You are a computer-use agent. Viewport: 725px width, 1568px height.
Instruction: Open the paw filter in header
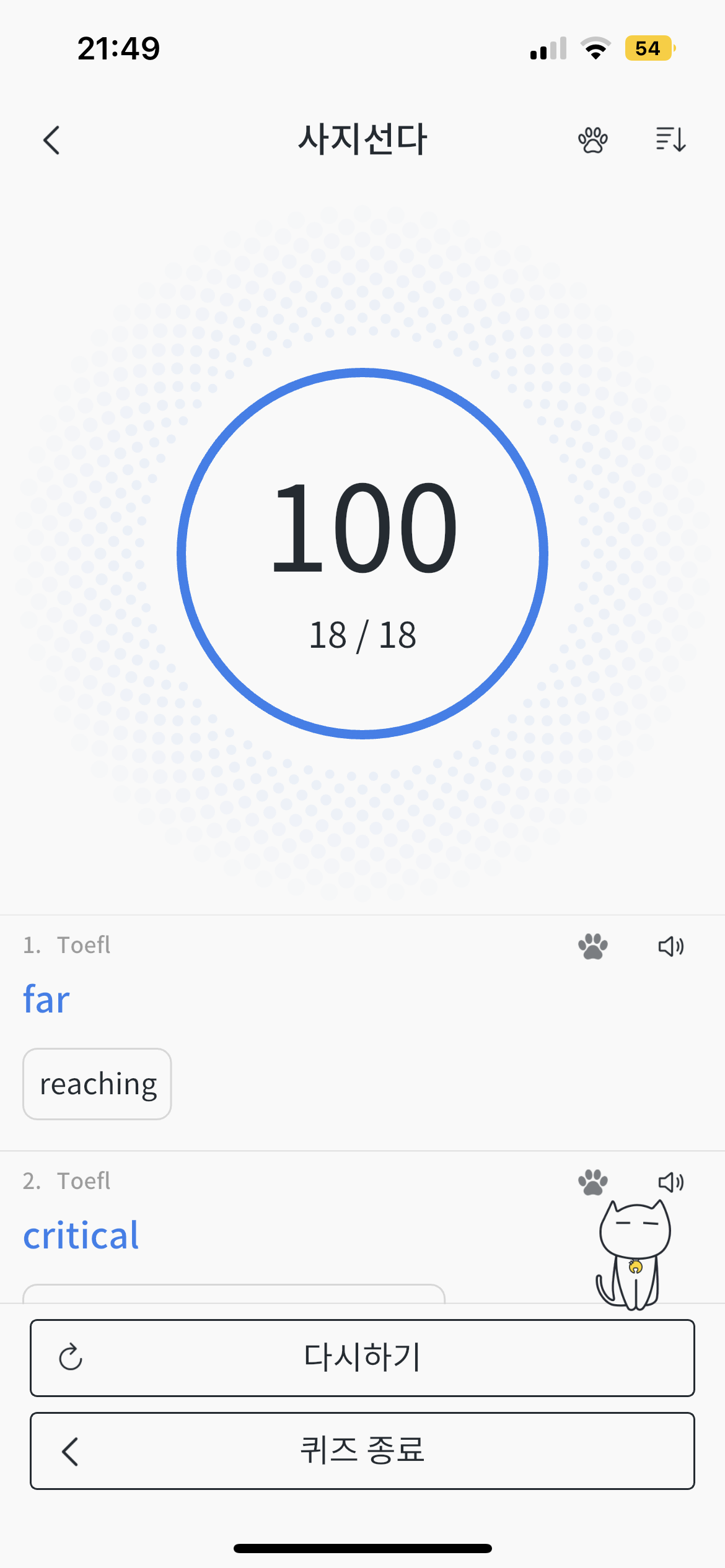(x=592, y=140)
